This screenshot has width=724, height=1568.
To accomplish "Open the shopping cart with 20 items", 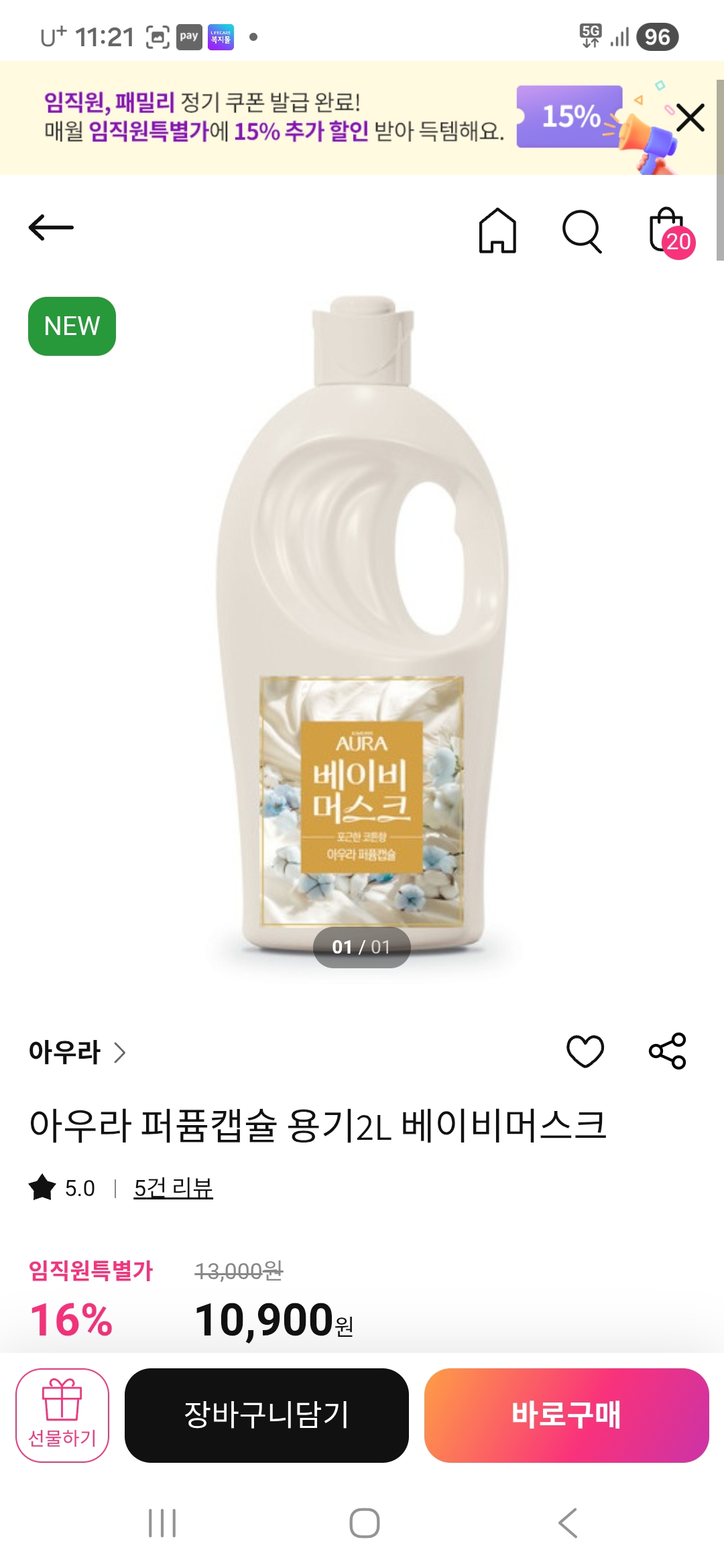I will pyautogui.click(x=669, y=232).
